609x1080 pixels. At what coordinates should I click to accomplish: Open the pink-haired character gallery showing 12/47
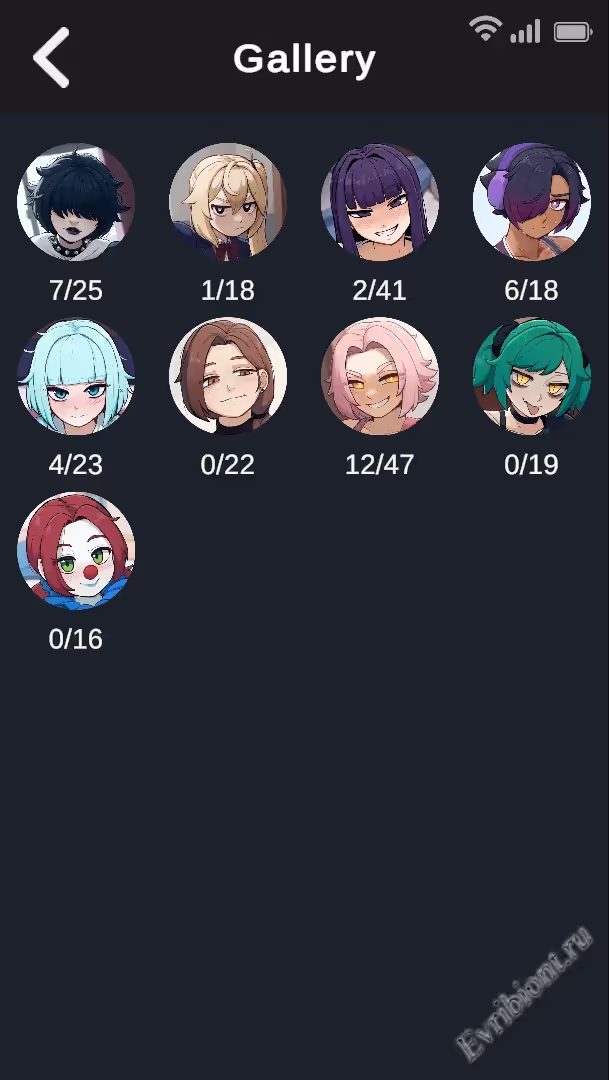pos(380,376)
